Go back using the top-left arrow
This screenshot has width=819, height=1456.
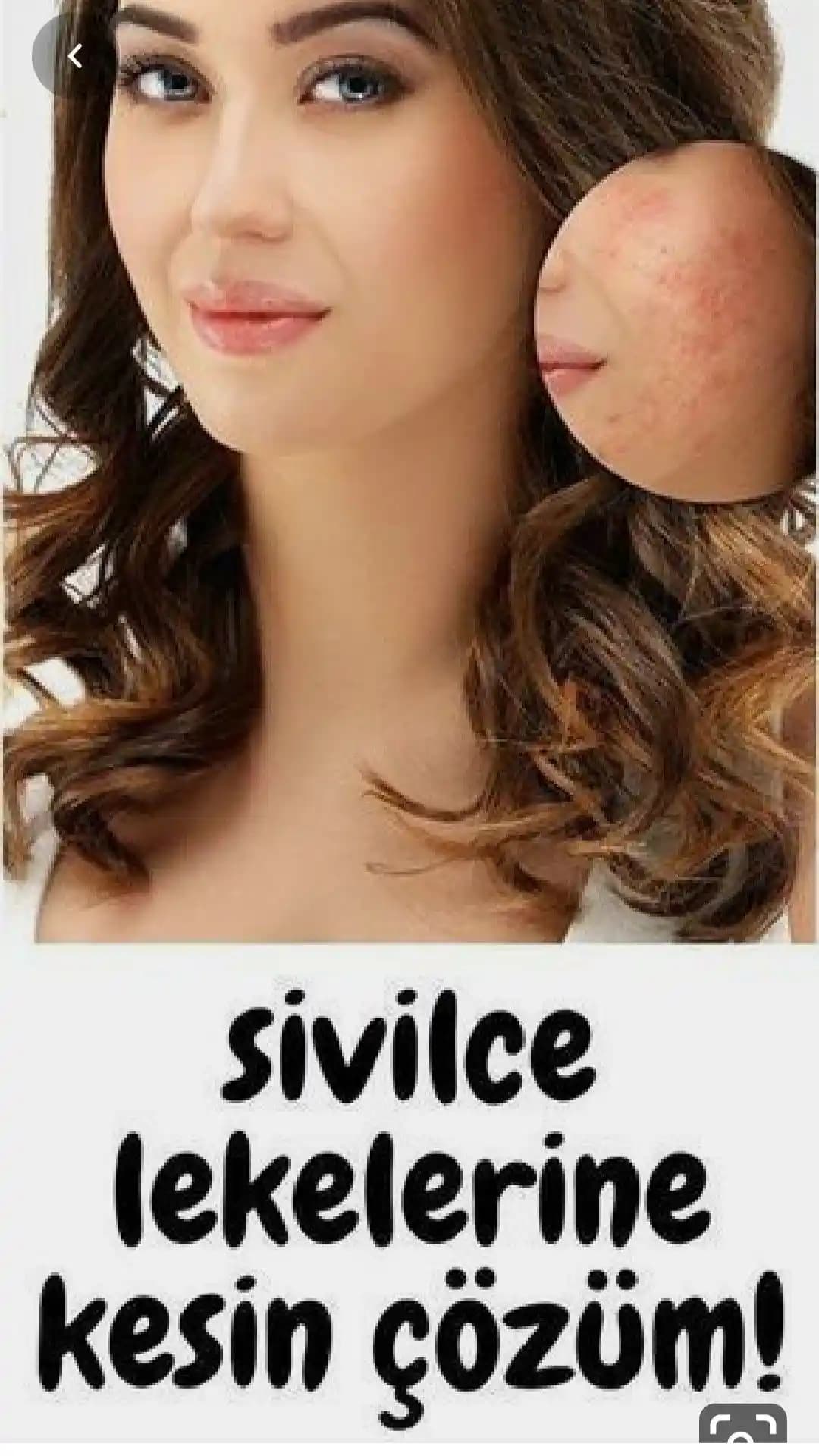[x=74, y=56]
